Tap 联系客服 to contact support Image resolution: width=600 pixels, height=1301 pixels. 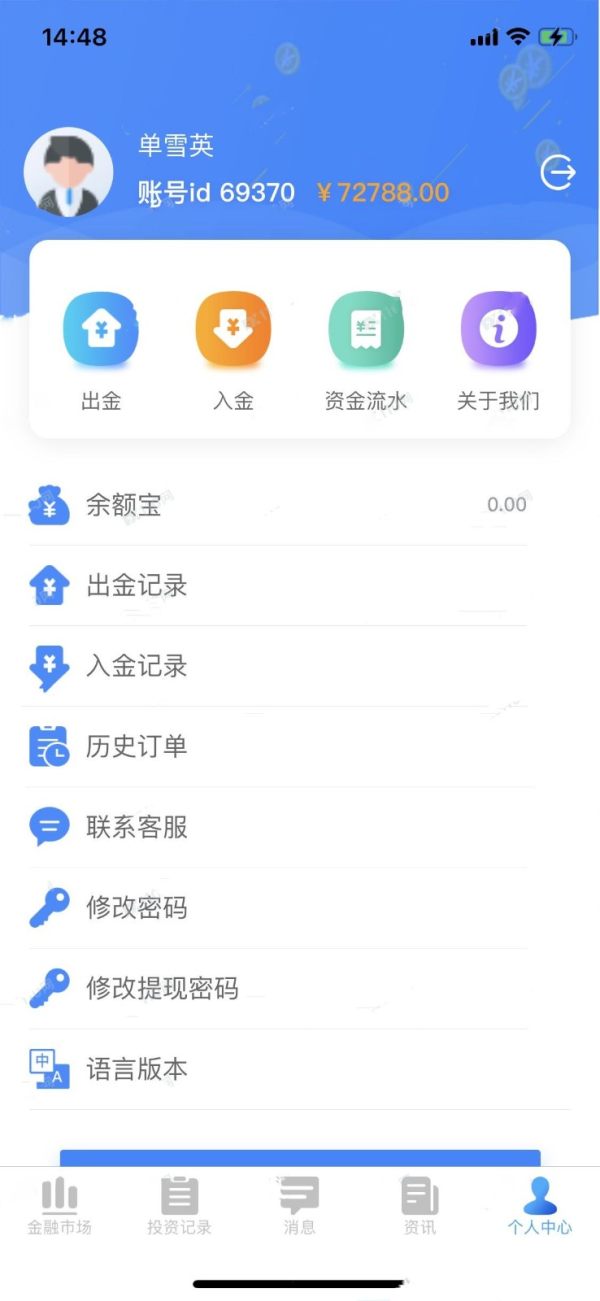pyautogui.click(x=278, y=827)
